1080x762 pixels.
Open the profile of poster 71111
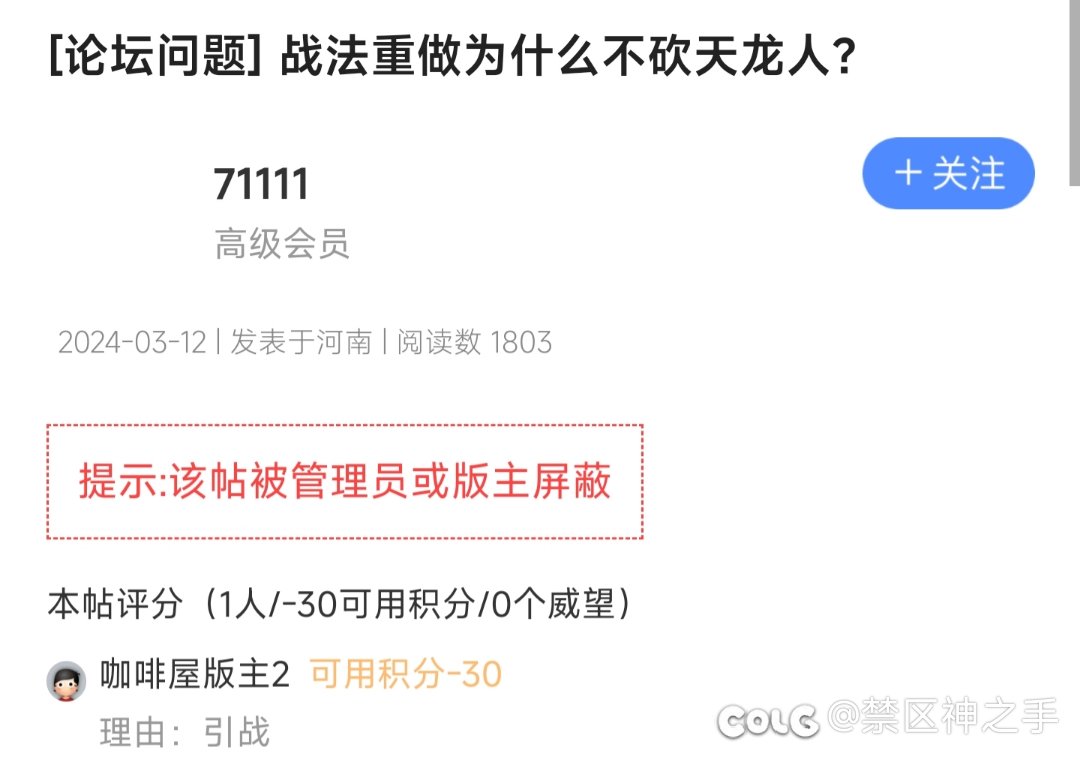pos(261,185)
